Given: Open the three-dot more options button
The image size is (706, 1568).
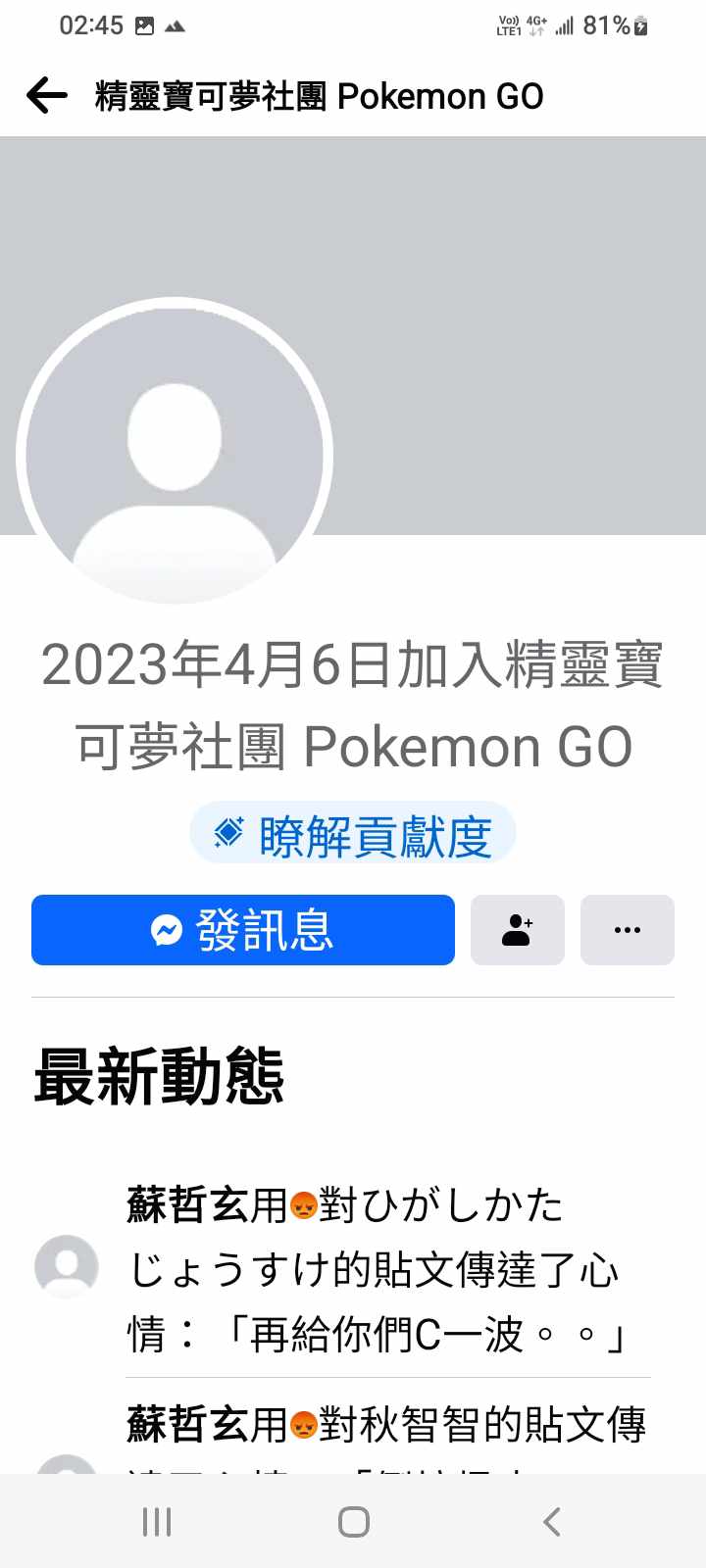Looking at the screenshot, I should (x=628, y=930).
